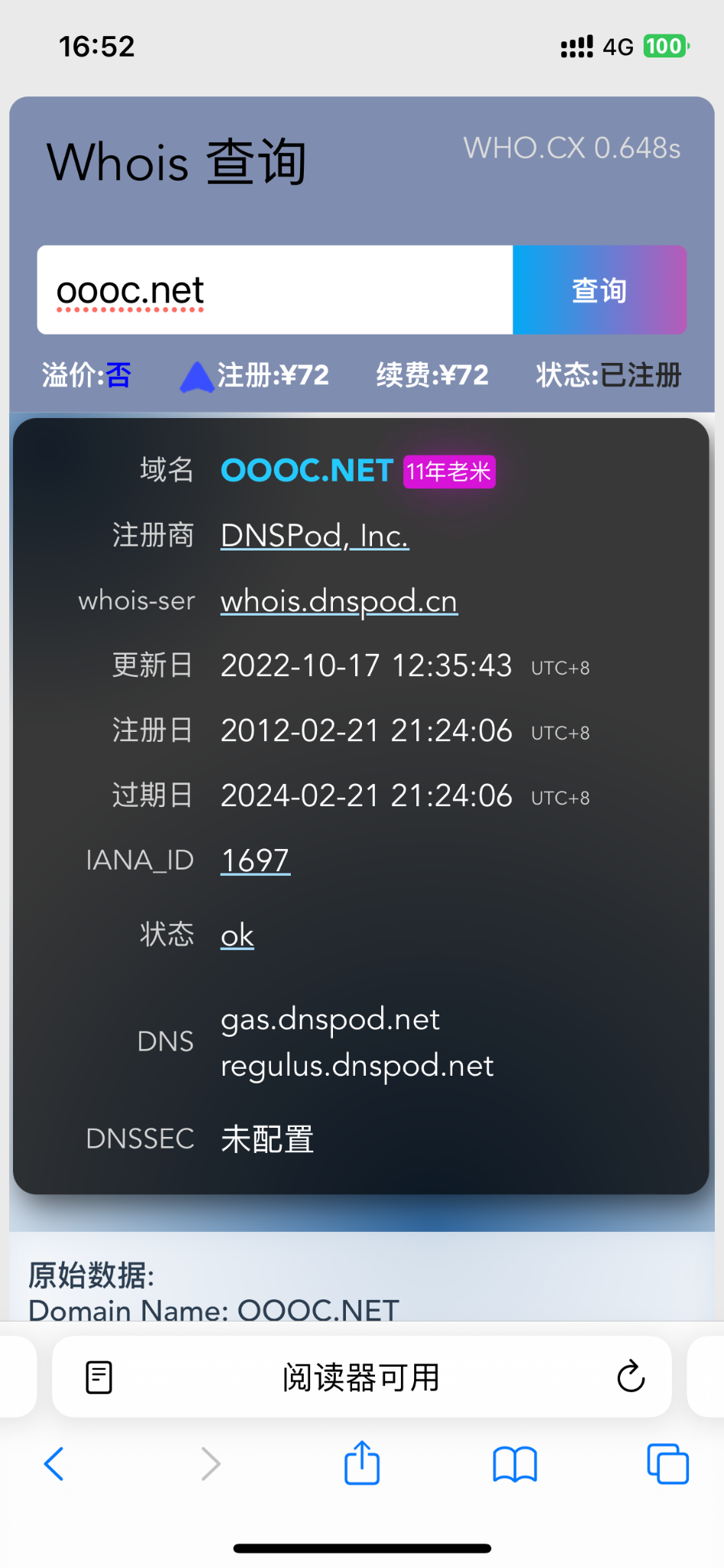Open the whois.dnspod.cn link
This screenshot has width=724, height=1568.
(x=339, y=601)
